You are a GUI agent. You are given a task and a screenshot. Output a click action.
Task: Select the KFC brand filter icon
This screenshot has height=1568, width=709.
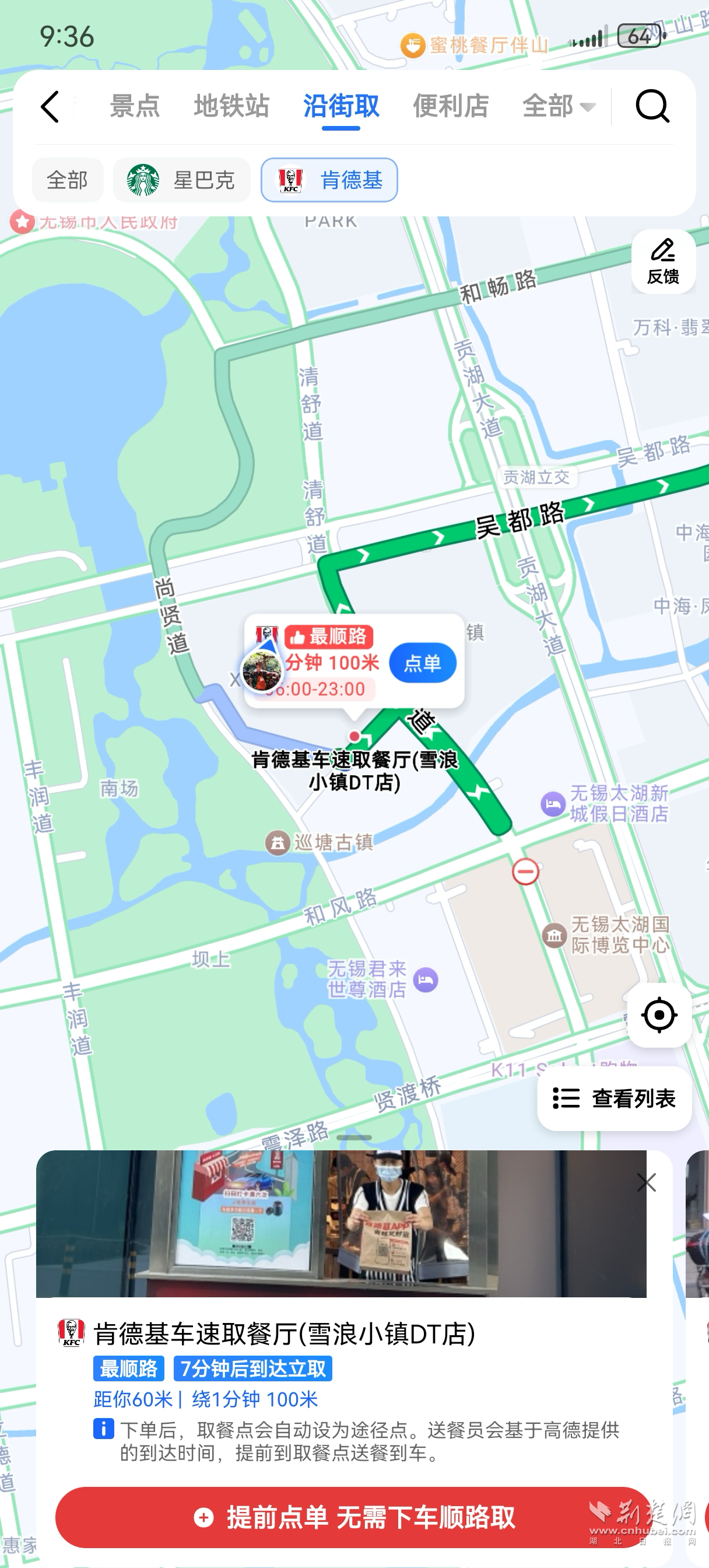point(290,180)
